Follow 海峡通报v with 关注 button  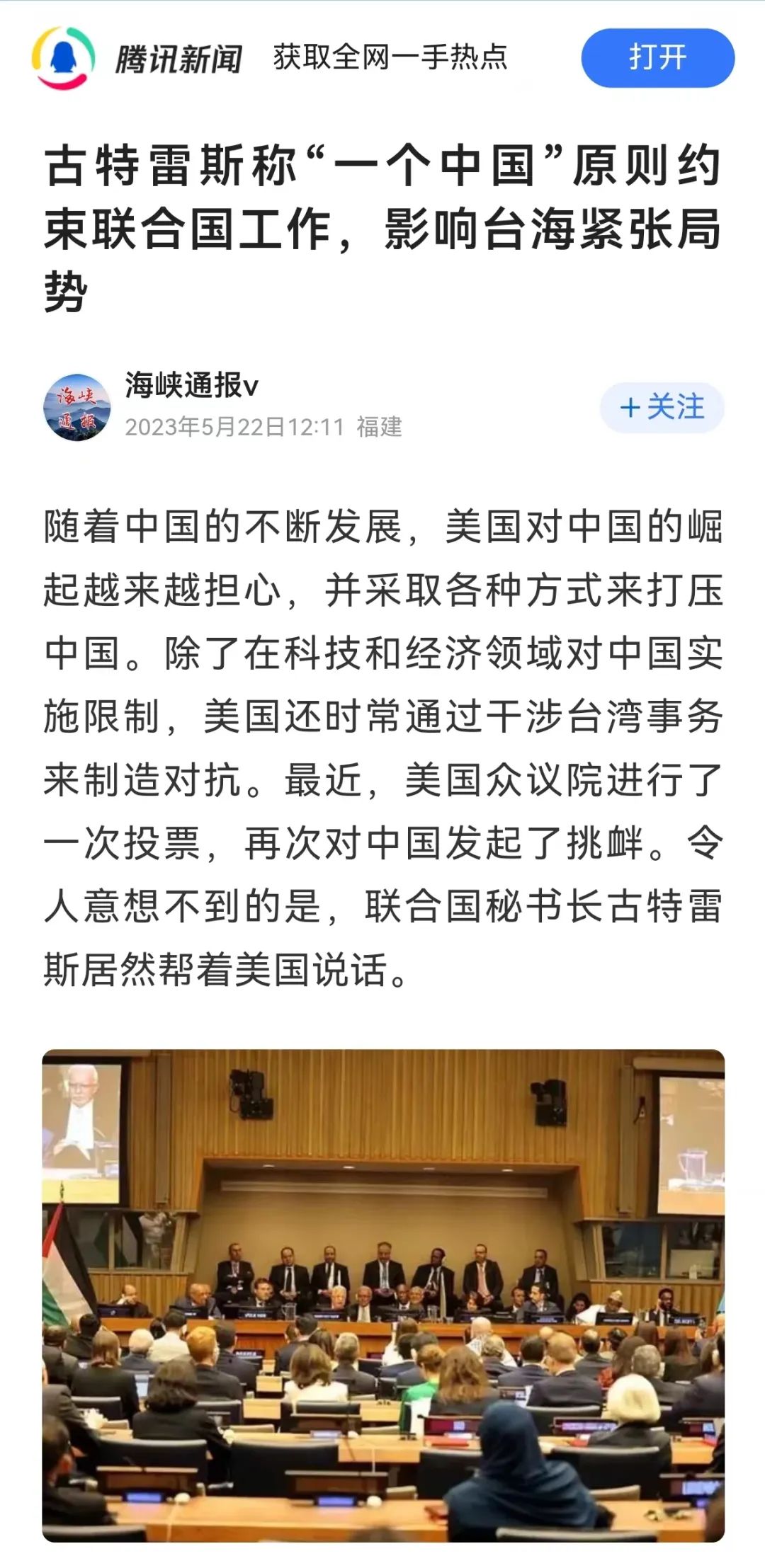coord(662,408)
